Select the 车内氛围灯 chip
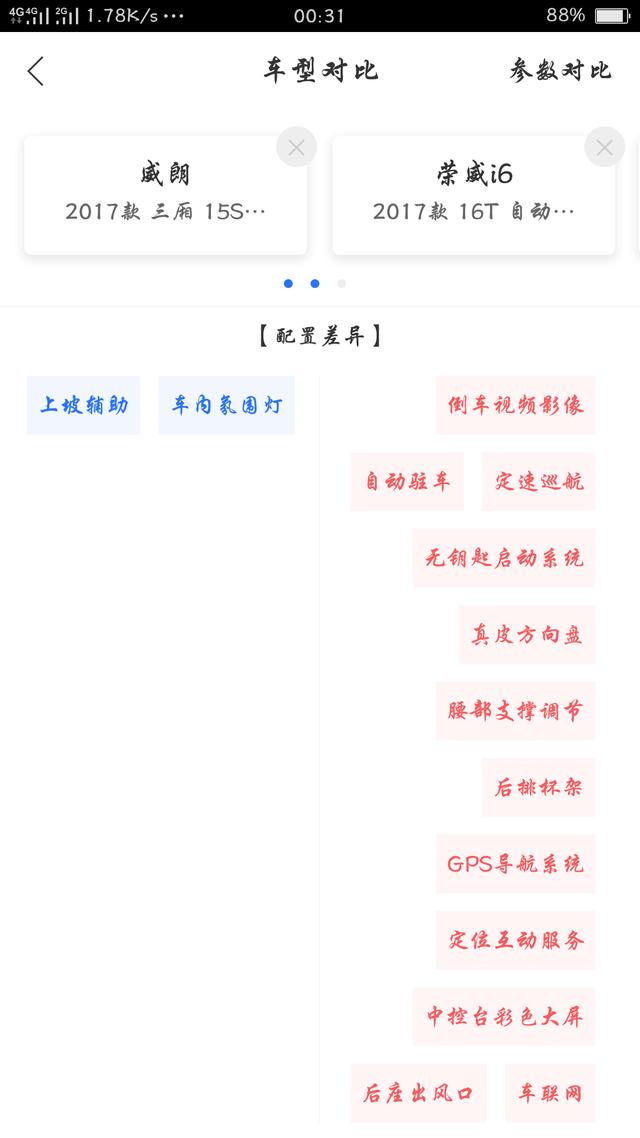The image size is (640, 1138). (x=226, y=405)
